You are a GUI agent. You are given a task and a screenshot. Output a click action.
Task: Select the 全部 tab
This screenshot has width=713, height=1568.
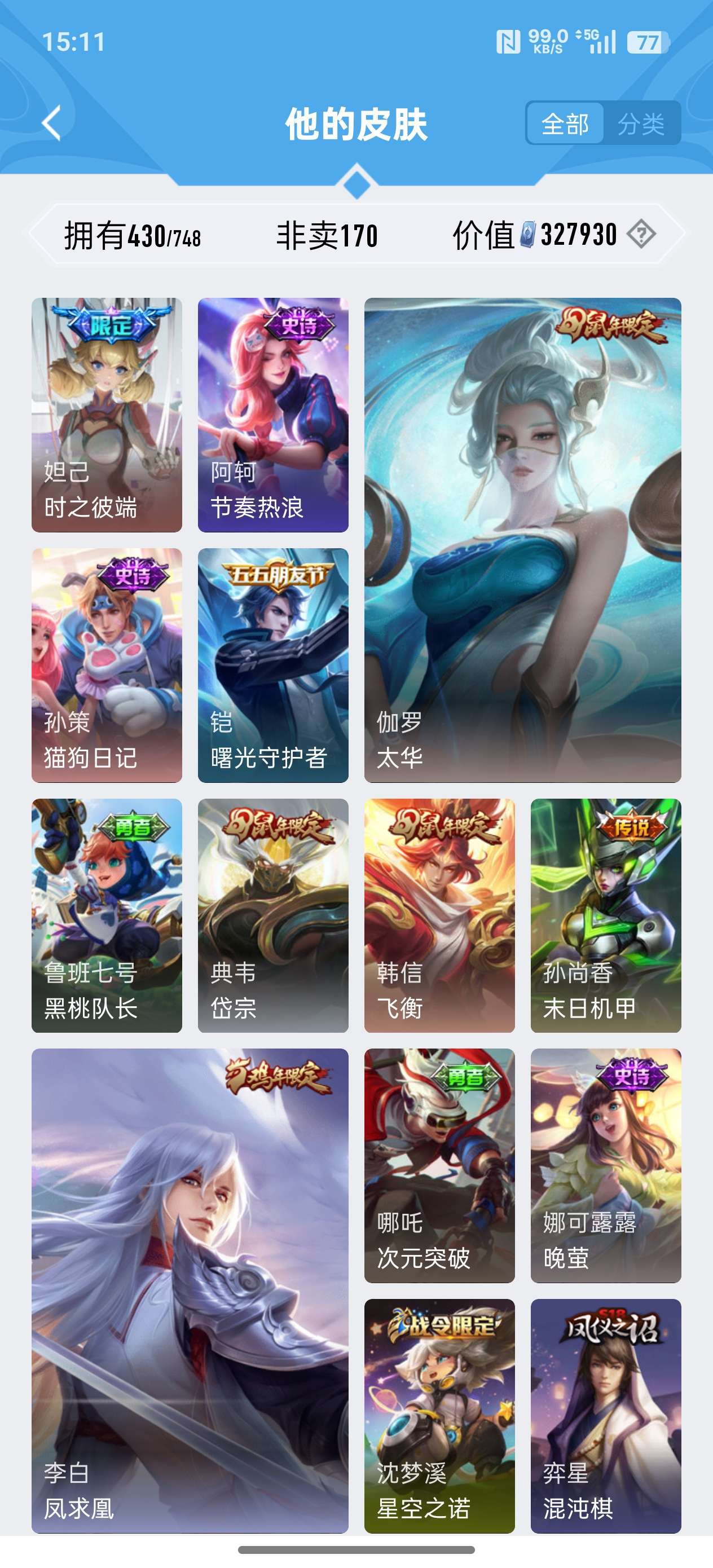pyautogui.click(x=565, y=124)
